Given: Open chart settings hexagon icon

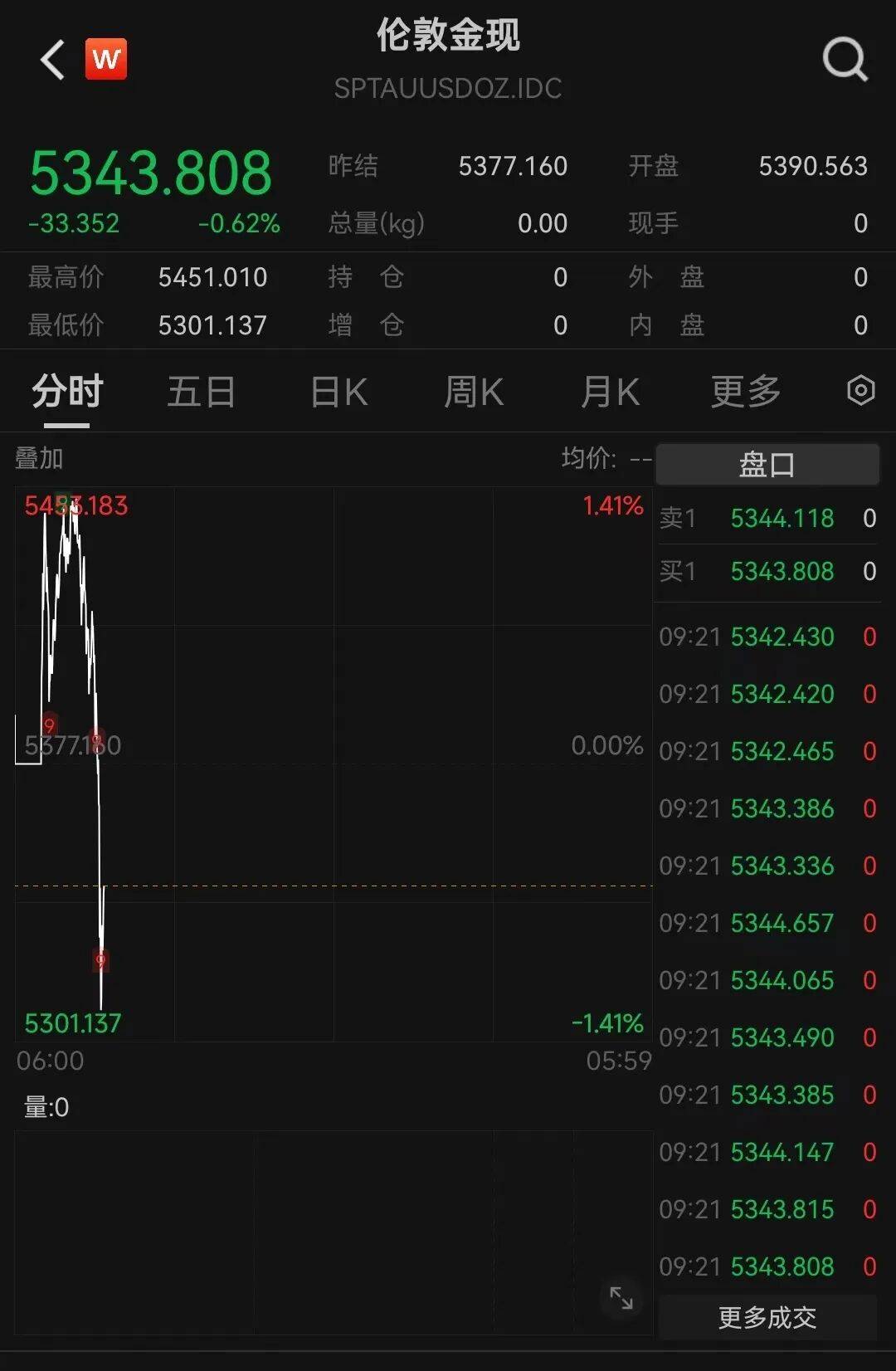Looking at the screenshot, I should tap(860, 390).
